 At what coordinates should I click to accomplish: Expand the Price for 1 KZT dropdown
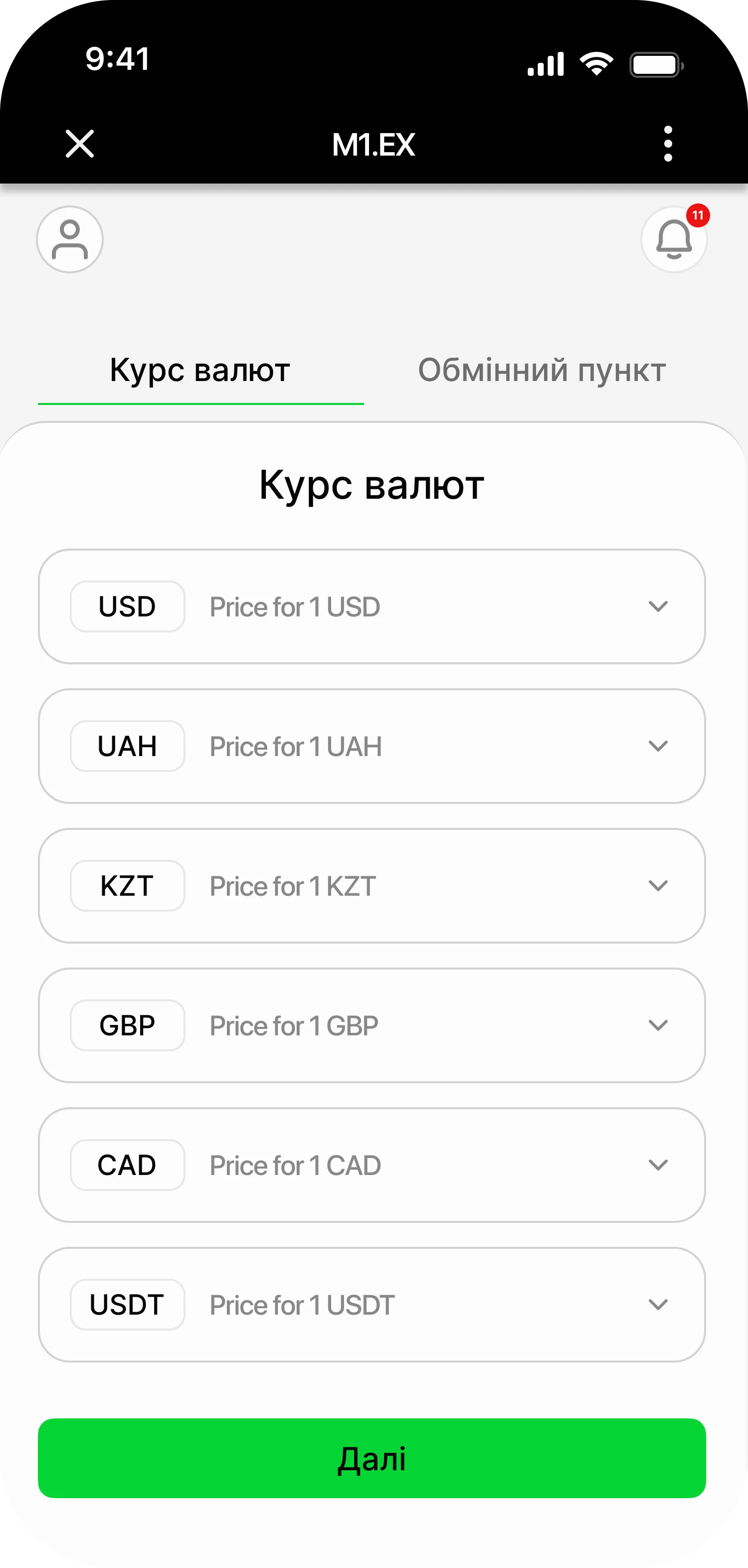click(x=658, y=885)
